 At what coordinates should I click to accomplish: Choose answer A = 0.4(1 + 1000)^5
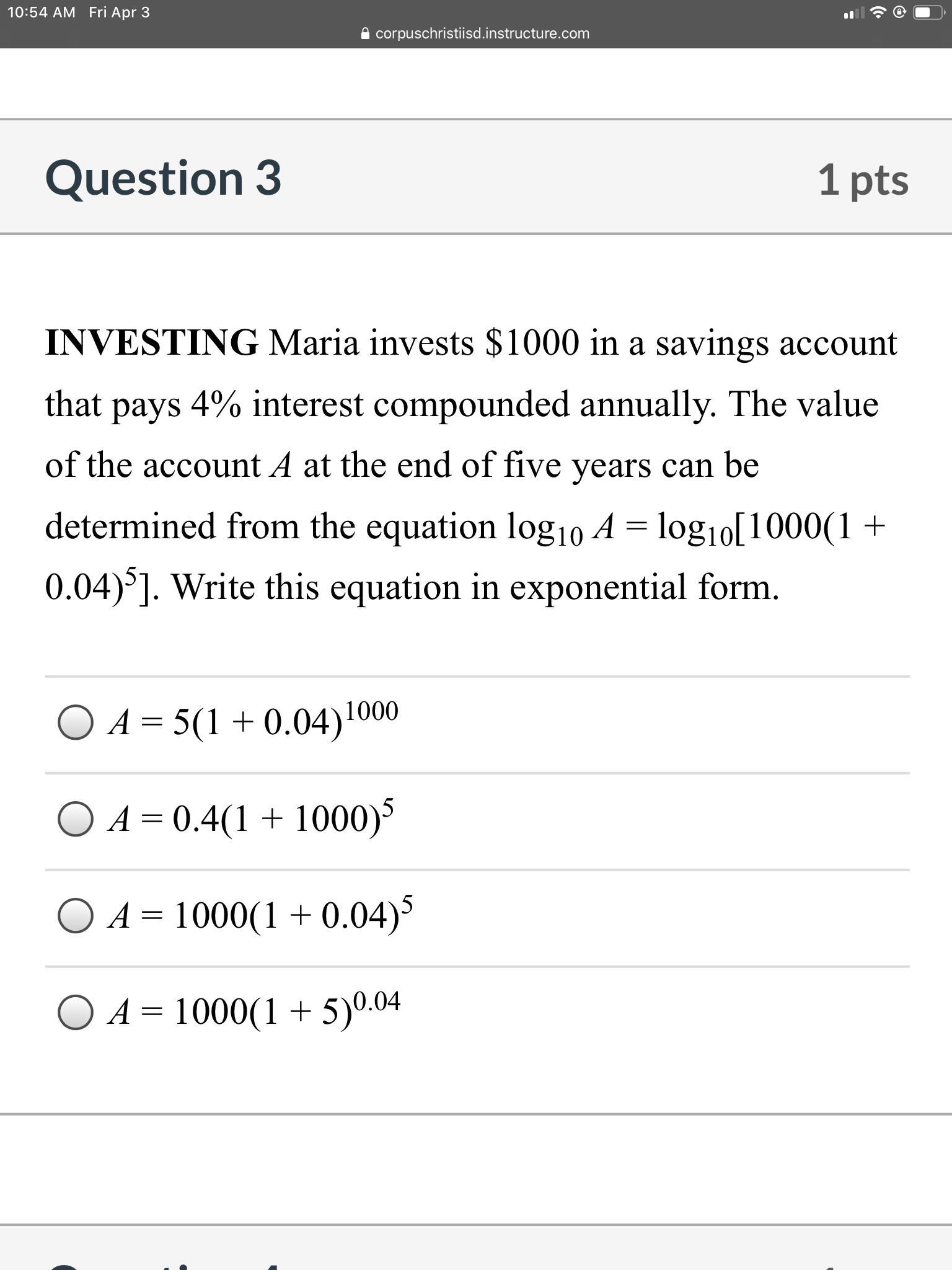[76, 819]
